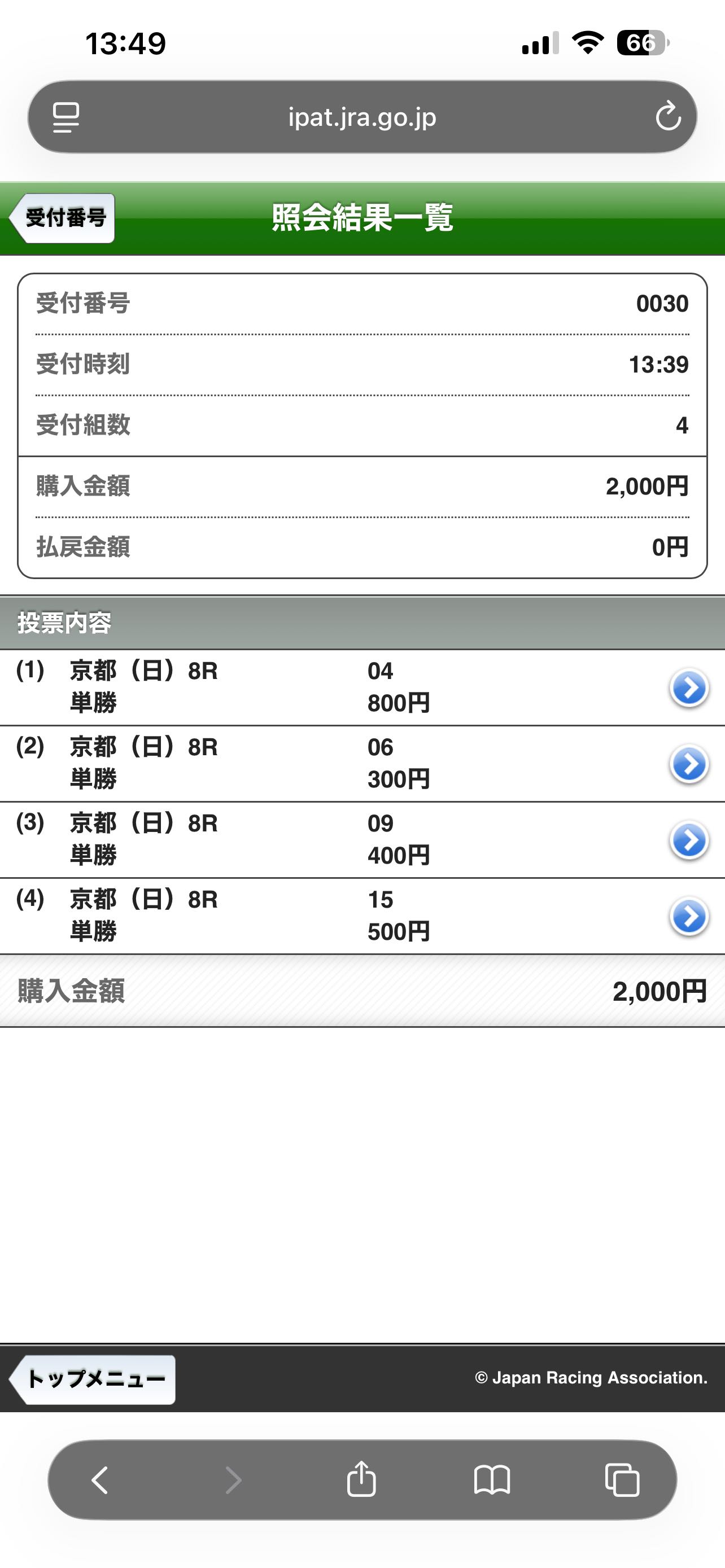Open the page settings reader icon

[65, 117]
